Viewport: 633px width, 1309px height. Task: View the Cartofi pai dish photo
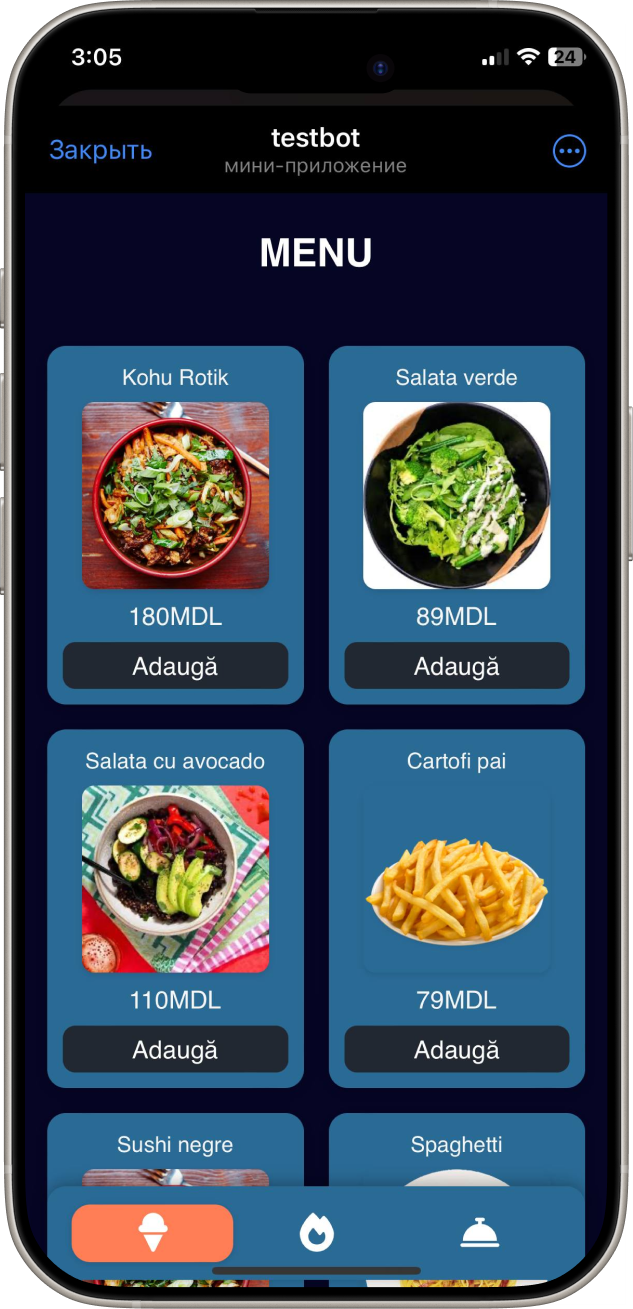click(x=457, y=879)
